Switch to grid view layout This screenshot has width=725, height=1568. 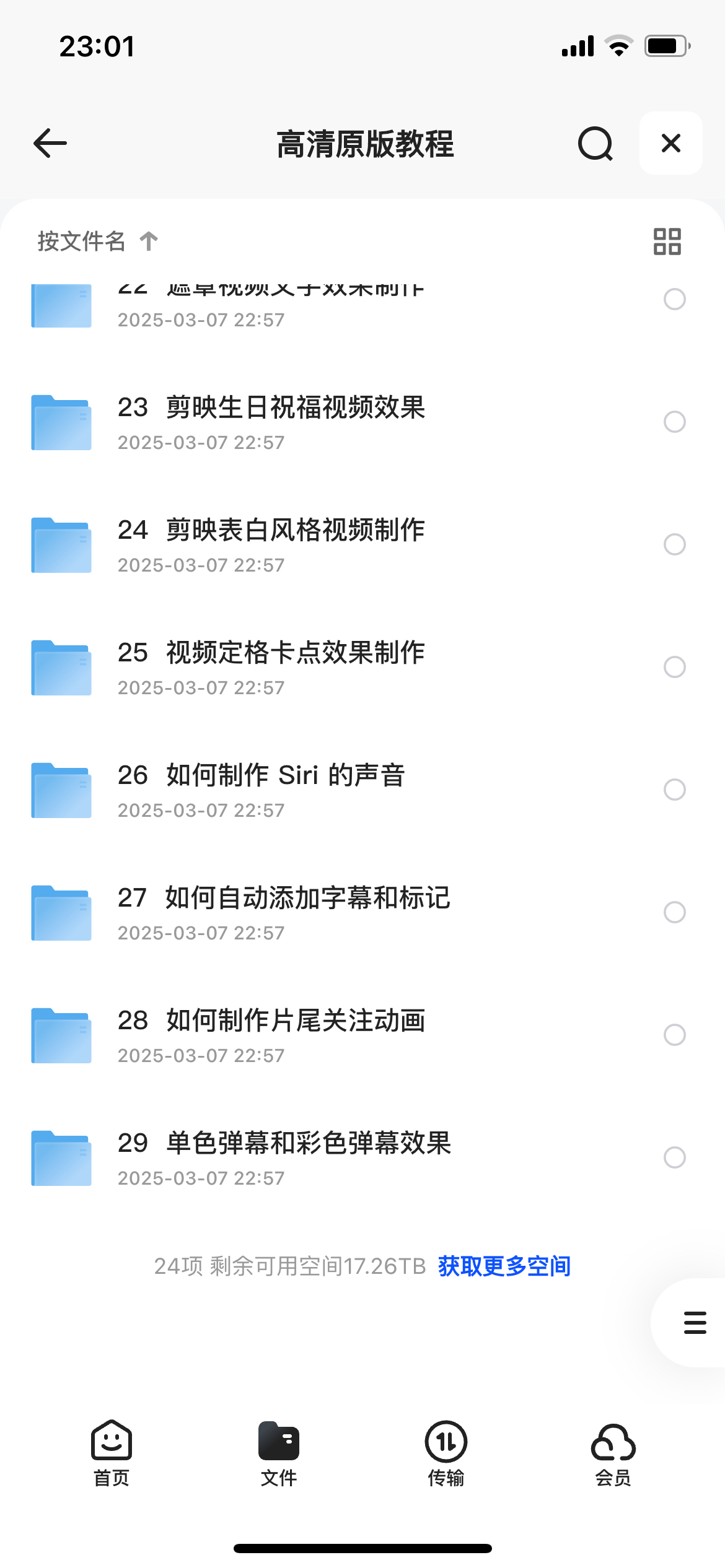[667, 241]
